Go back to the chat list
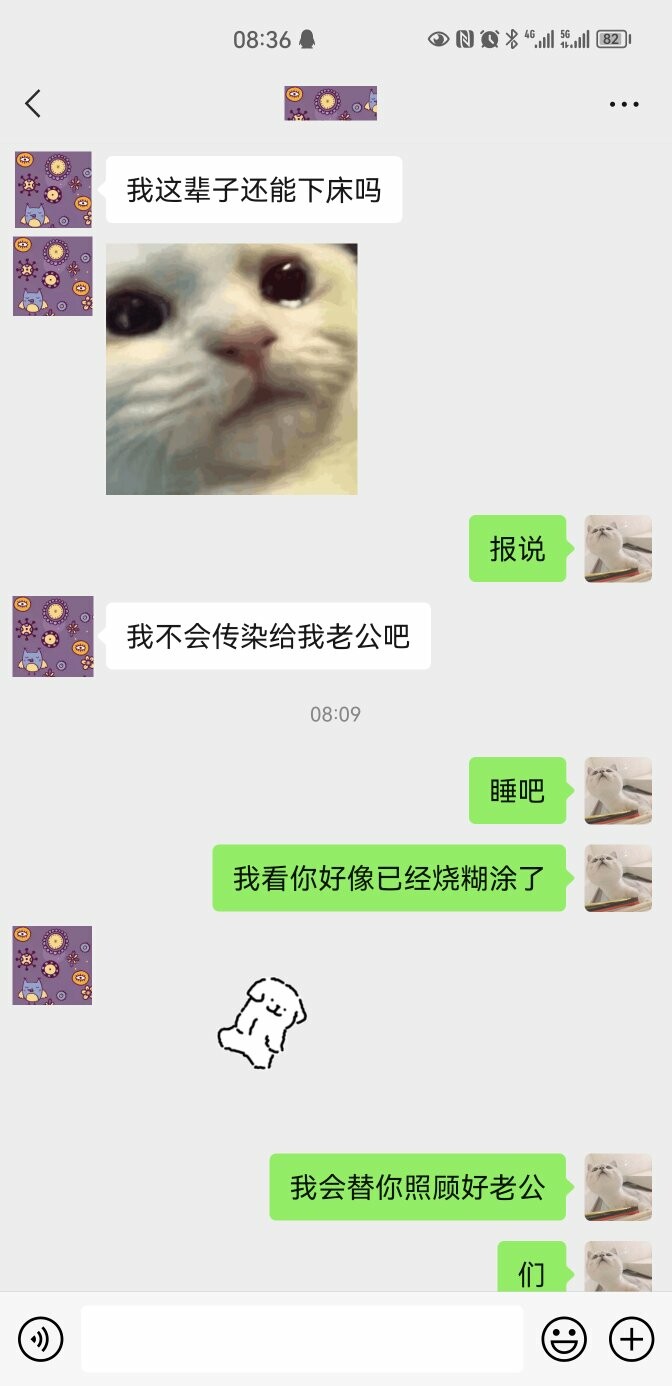This screenshot has height=1386, width=672. 33,103
